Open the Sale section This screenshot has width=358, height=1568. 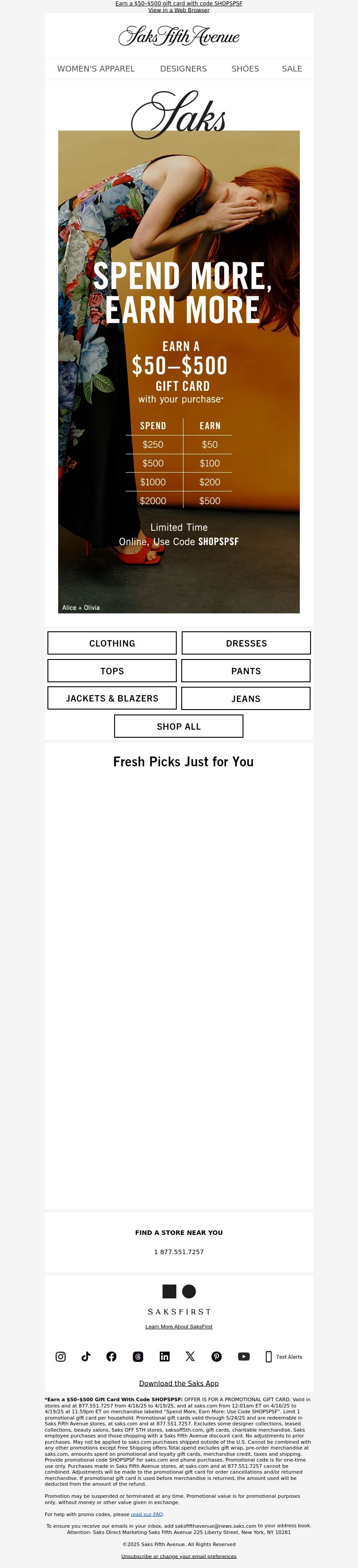(x=292, y=69)
